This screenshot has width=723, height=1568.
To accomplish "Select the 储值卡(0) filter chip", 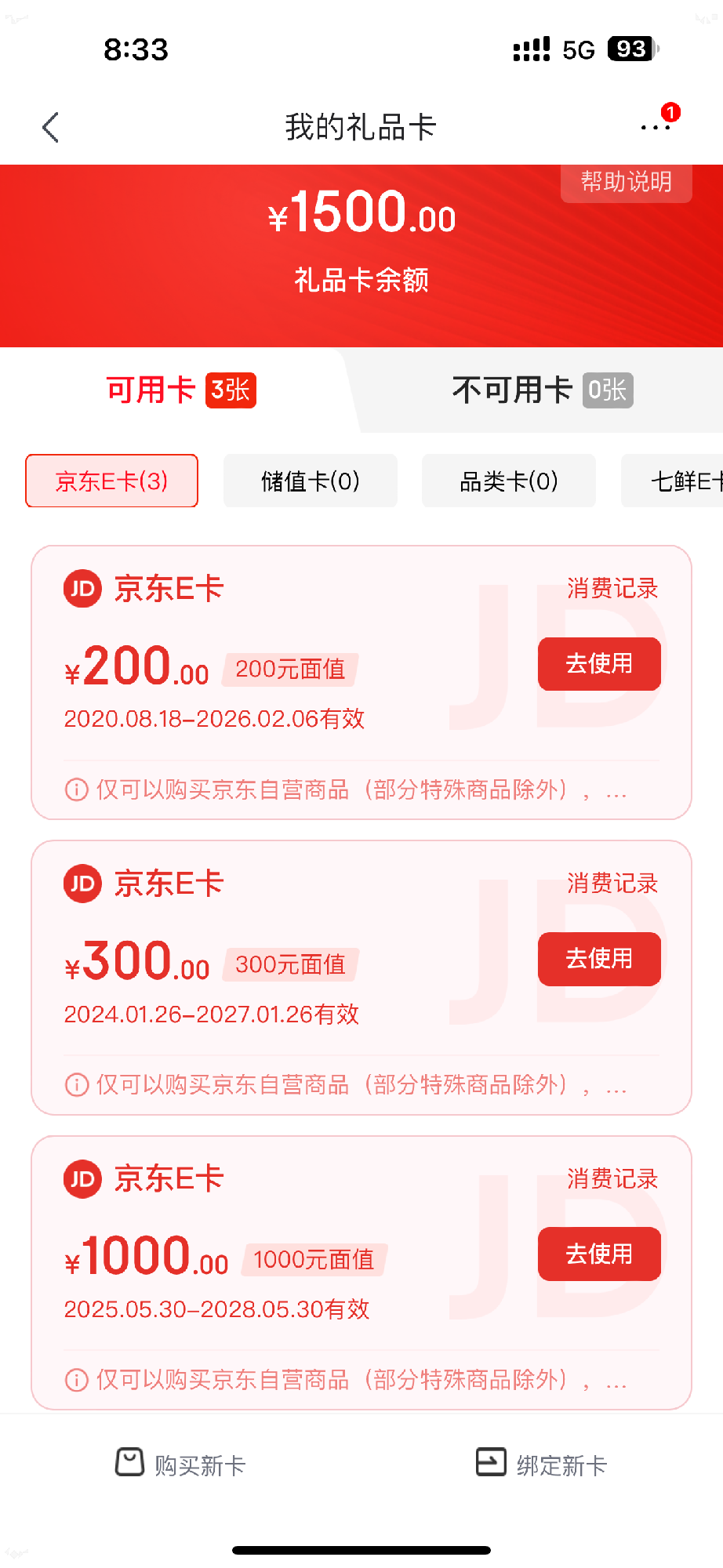I will 311,481.
